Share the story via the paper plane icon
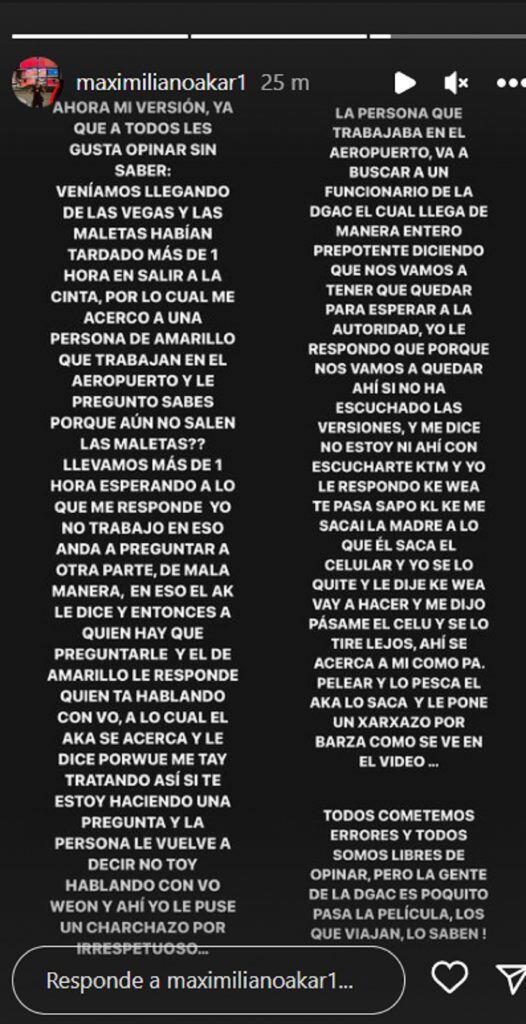Image resolution: width=526 pixels, height=1024 pixels. click(512, 978)
